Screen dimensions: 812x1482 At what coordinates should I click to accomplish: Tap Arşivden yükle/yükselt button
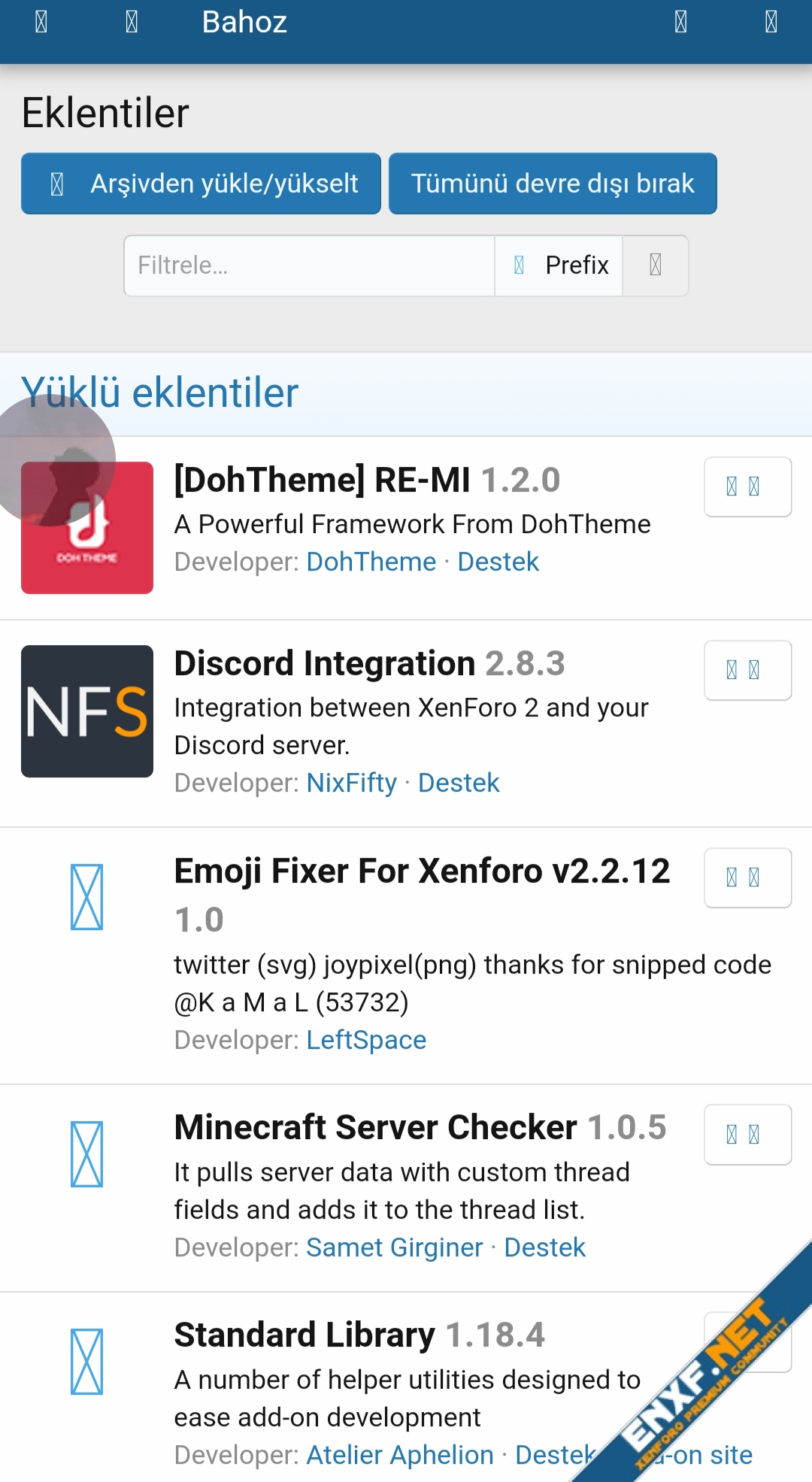click(x=201, y=183)
